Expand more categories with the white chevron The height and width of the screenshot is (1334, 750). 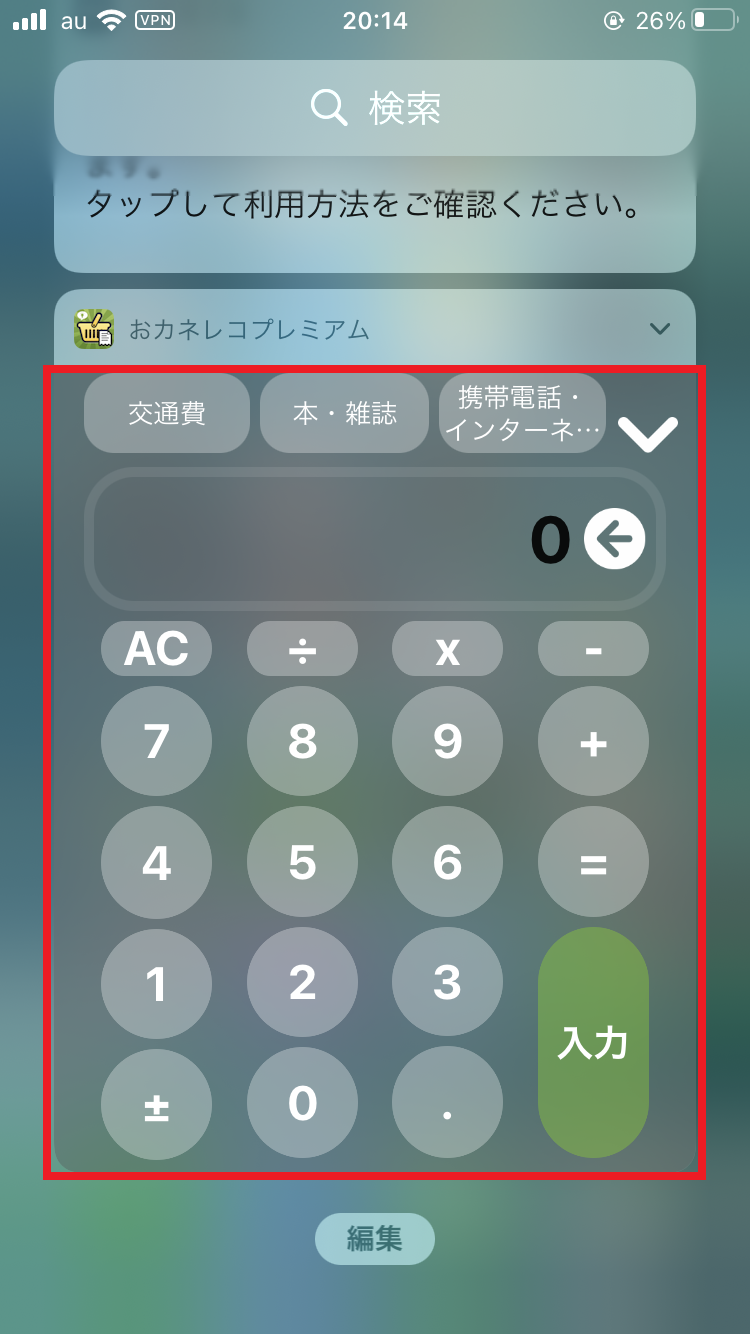tap(648, 433)
